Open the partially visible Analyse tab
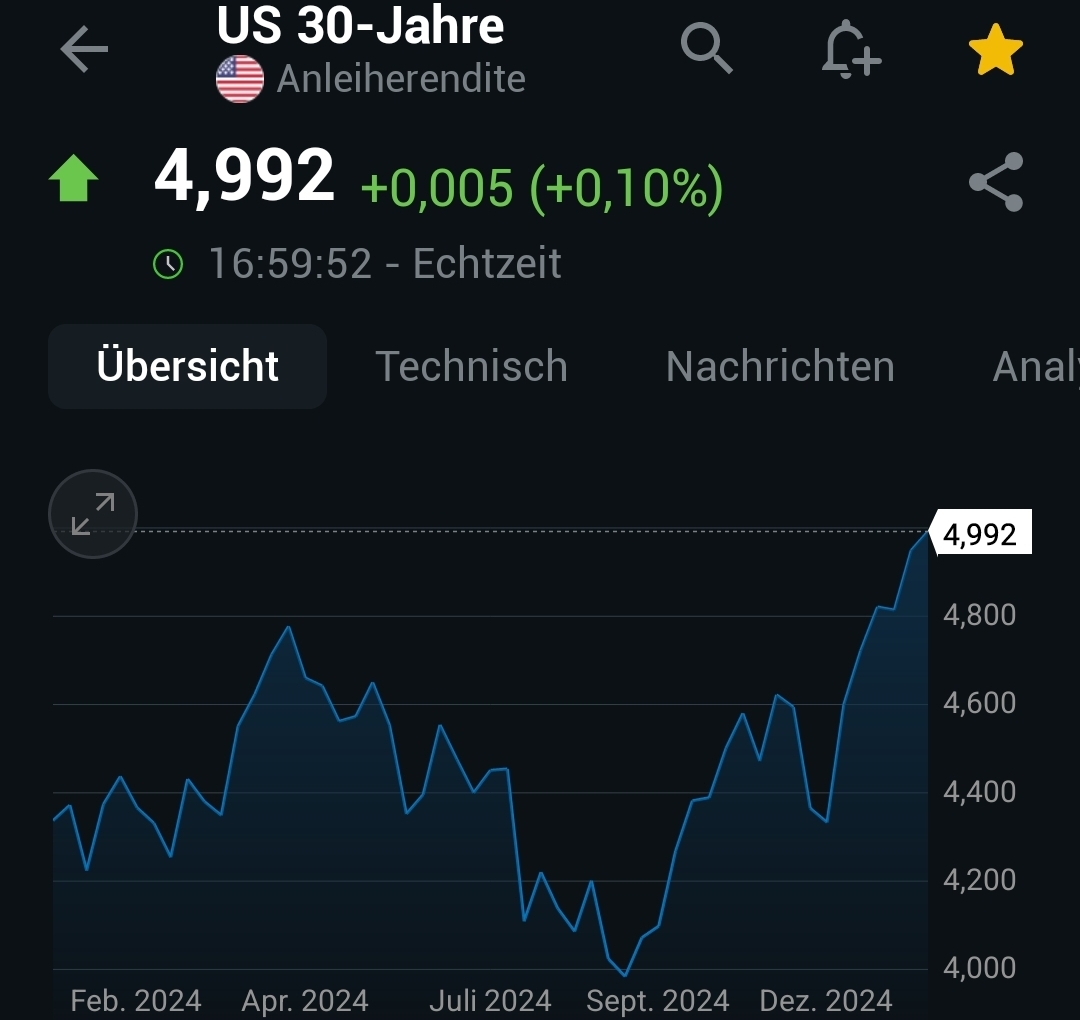1080x1020 pixels. click(x=1035, y=366)
